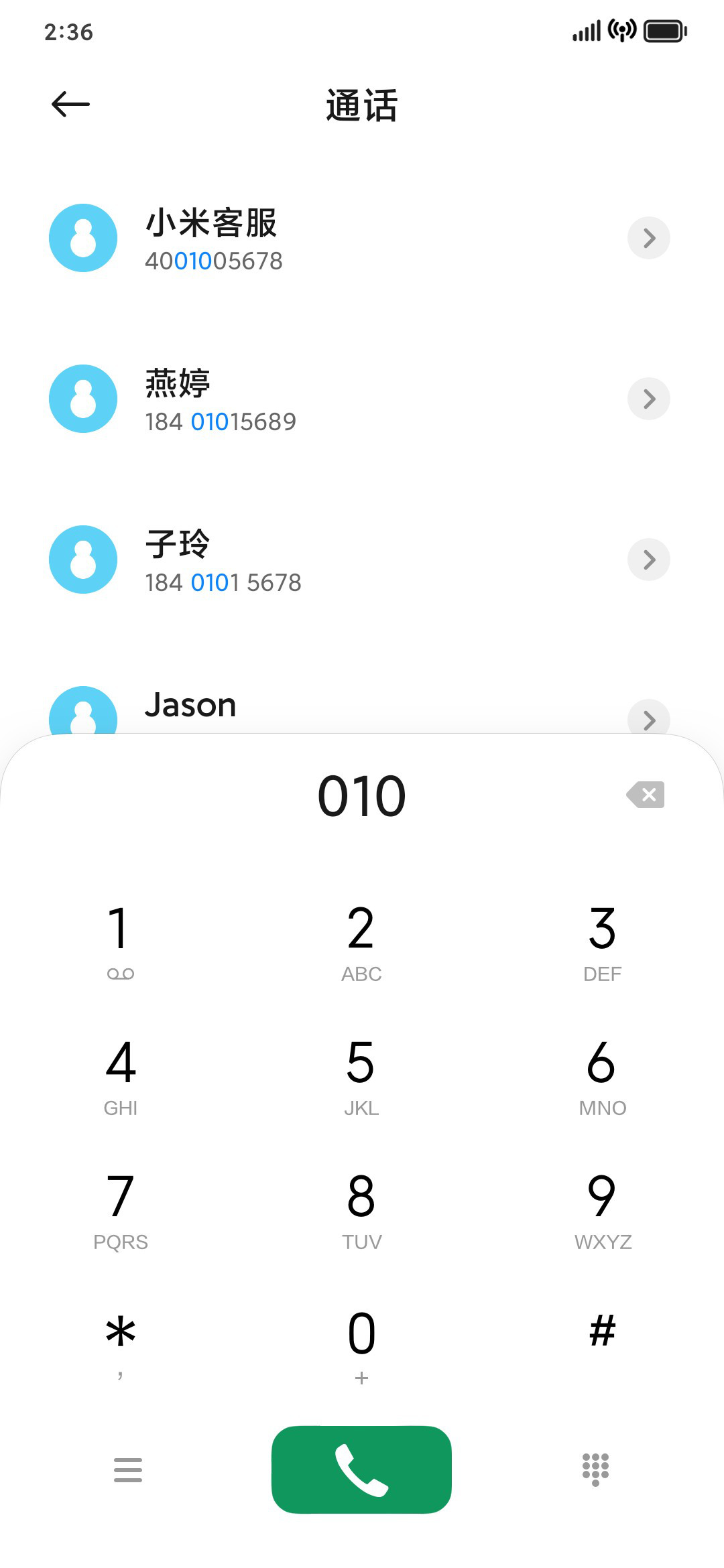Delete last digit with backspace key
The image size is (724, 1568).
646,795
